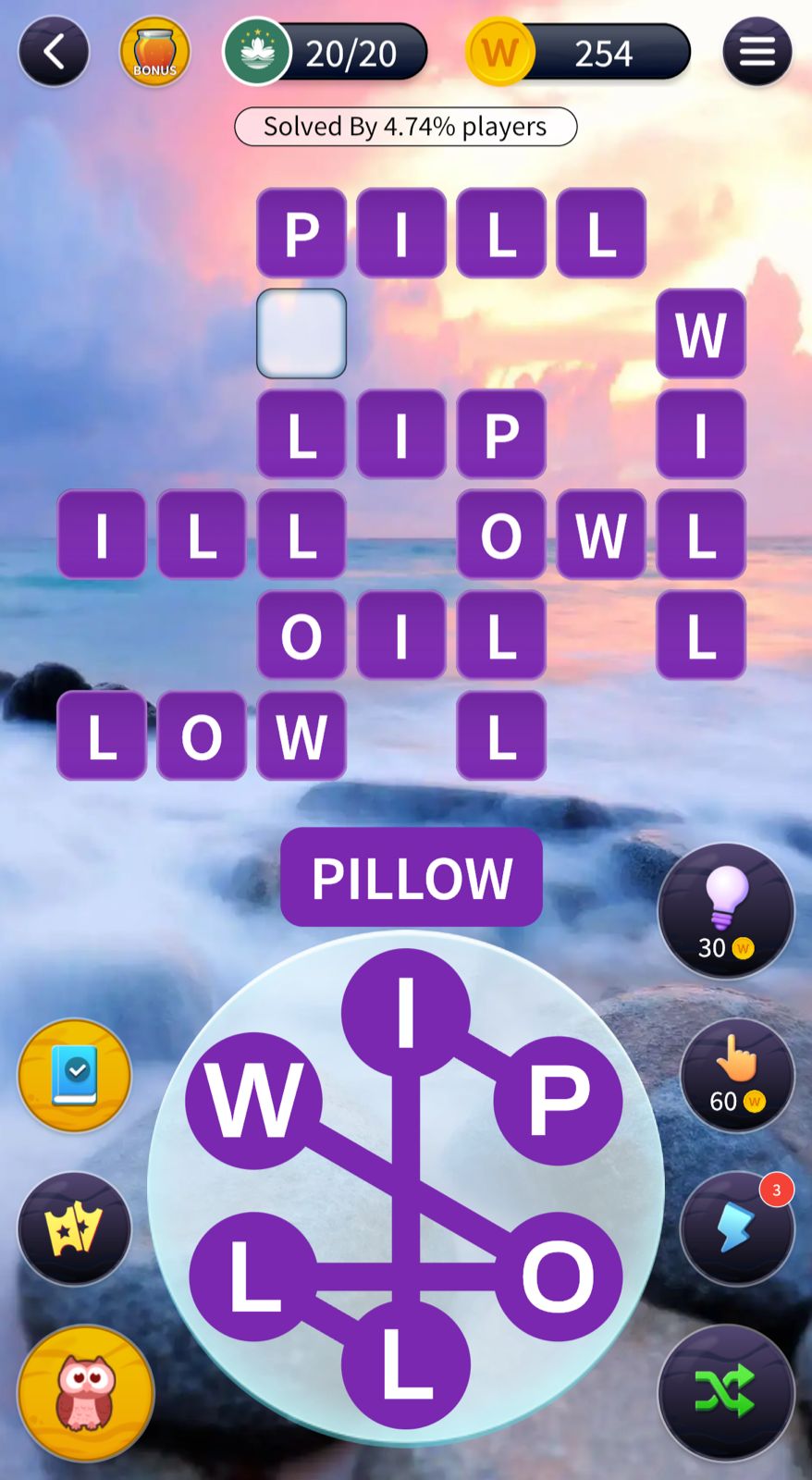The height and width of the screenshot is (1480, 812).
Task: Open the blue book dictionary button
Action: [75, 1076]
